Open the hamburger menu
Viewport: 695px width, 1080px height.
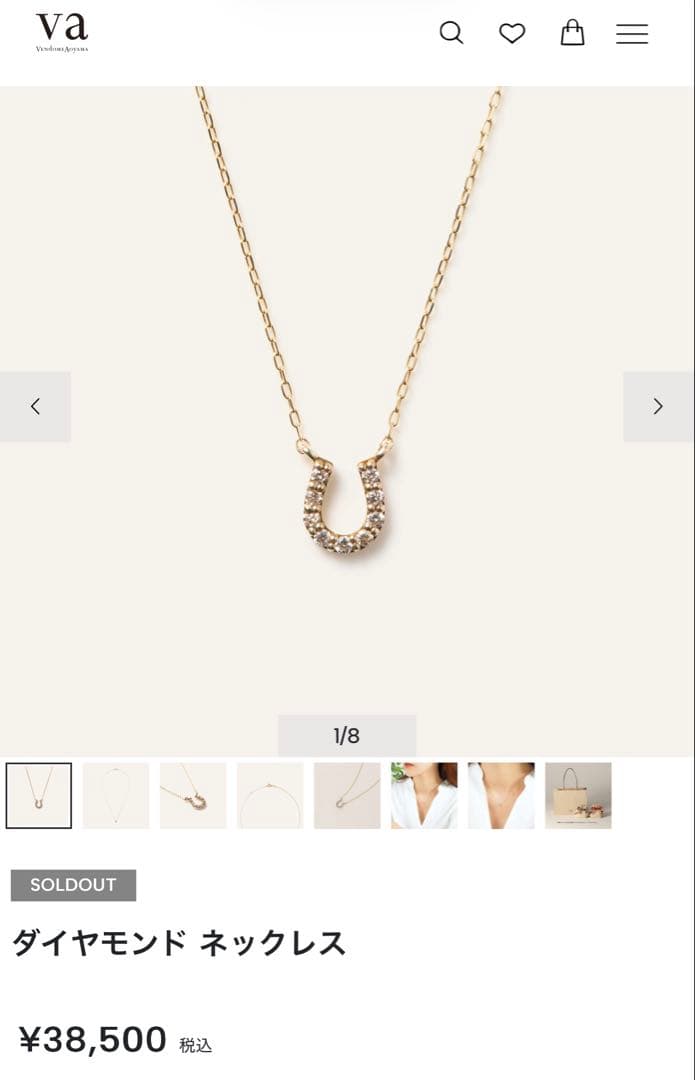[x=632, y=34]
